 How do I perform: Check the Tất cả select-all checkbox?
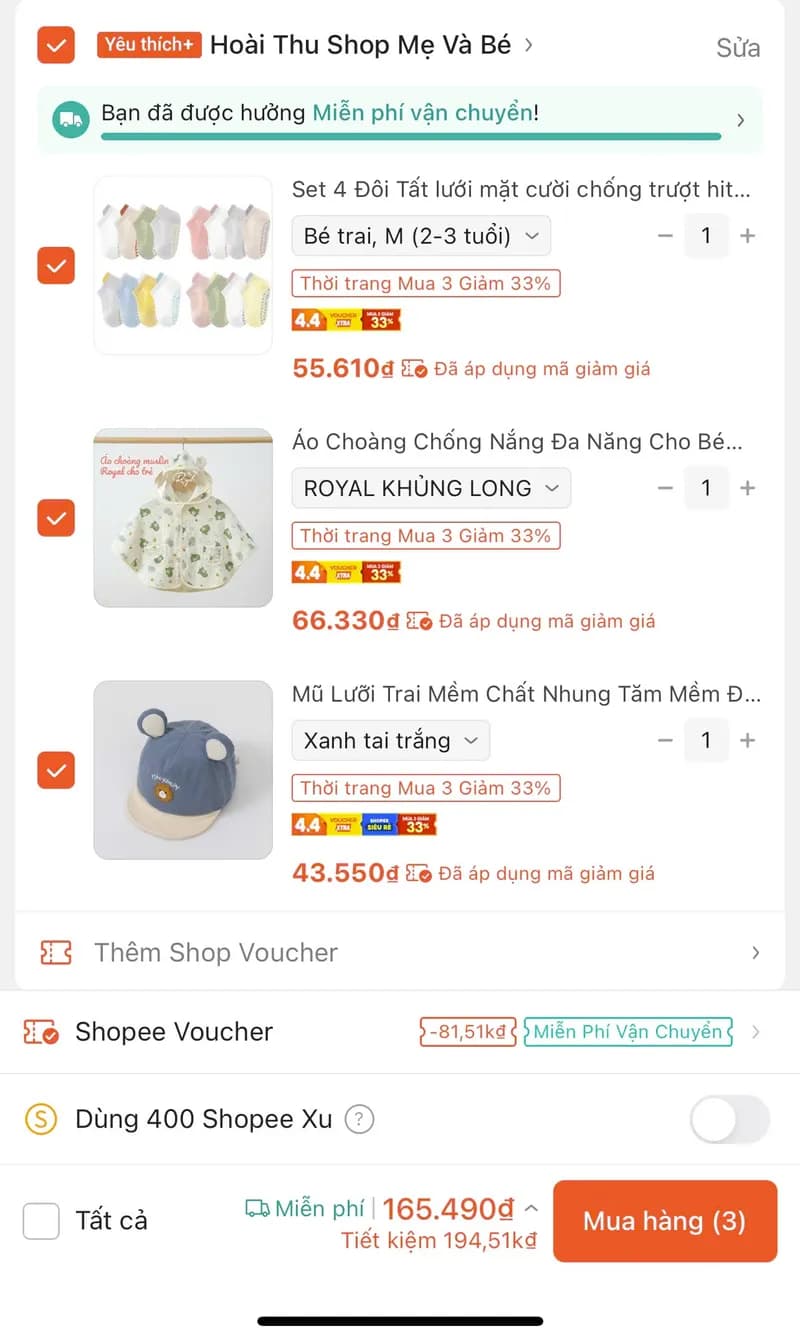[x=41, y=1220]
